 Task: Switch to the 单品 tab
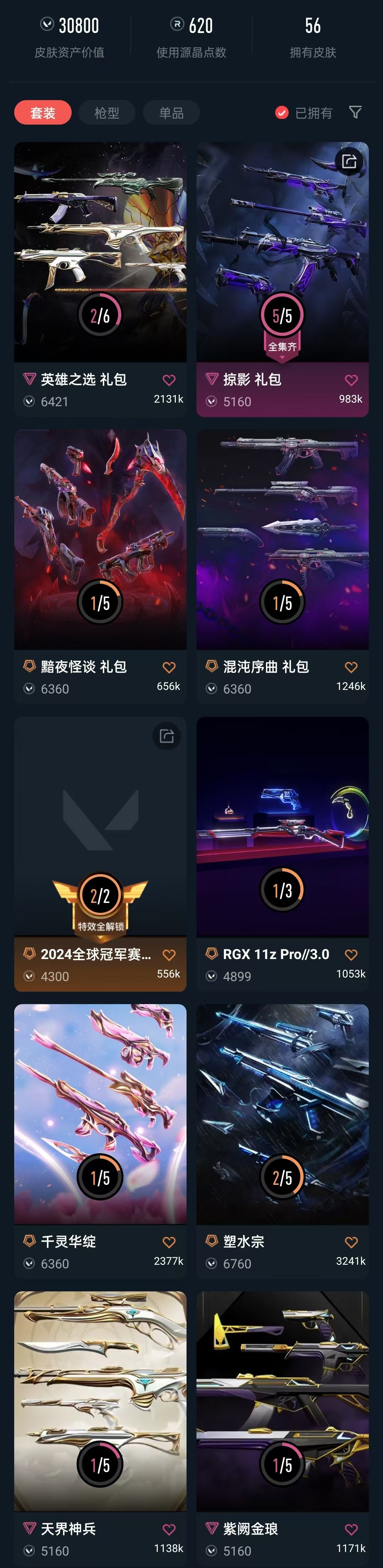click(x=171, y=113)
